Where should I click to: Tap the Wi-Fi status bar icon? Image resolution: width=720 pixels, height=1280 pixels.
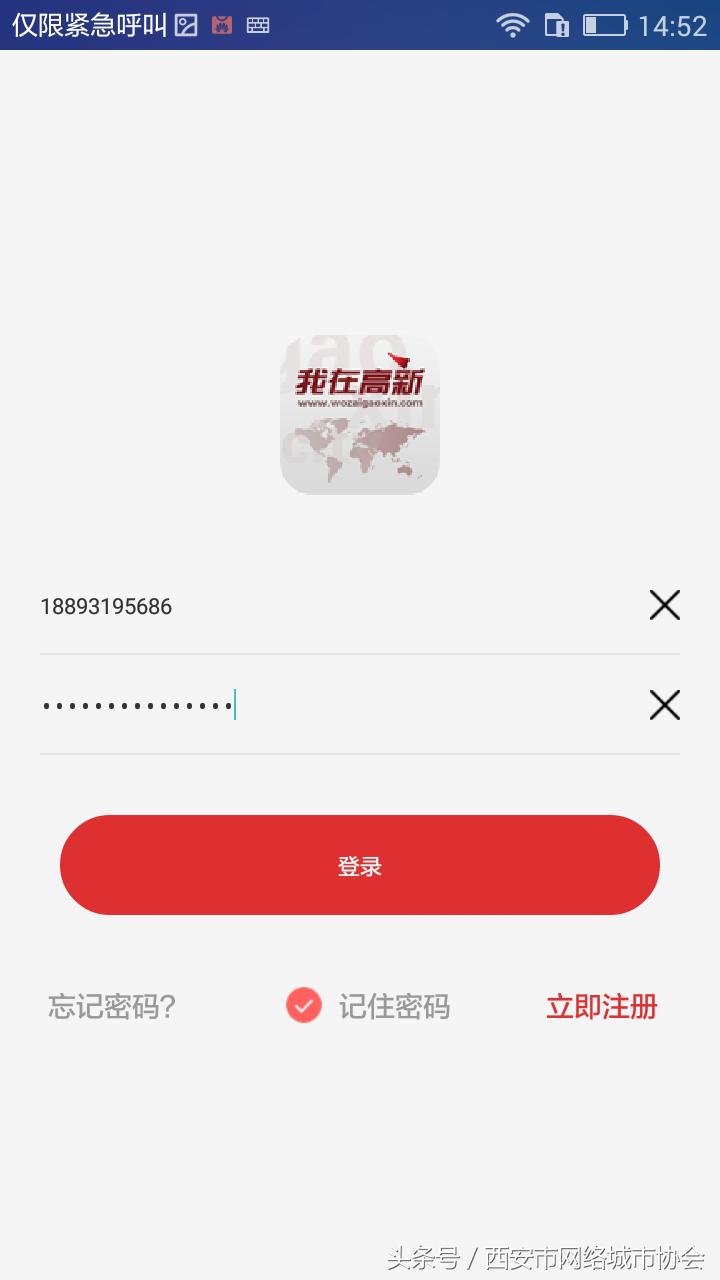point(513,26)
